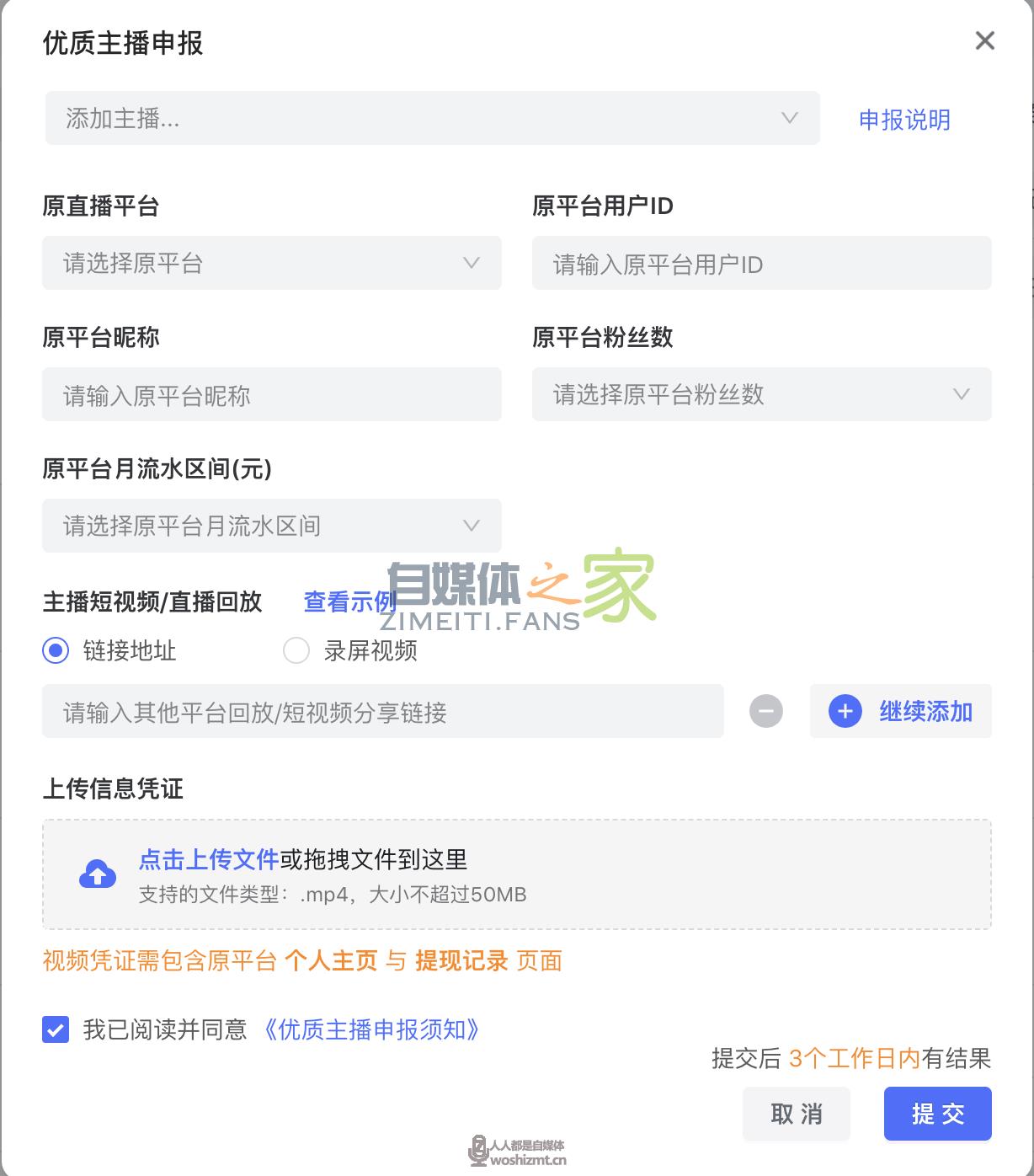Open the 申报说明 link

pyautogui.click(x=904, y=120)
